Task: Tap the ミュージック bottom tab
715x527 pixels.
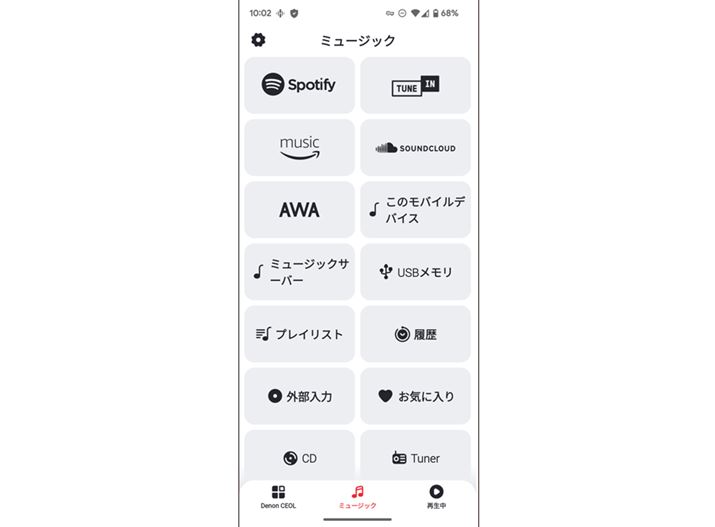Action: pyautogui.click(x=358, y=497)
